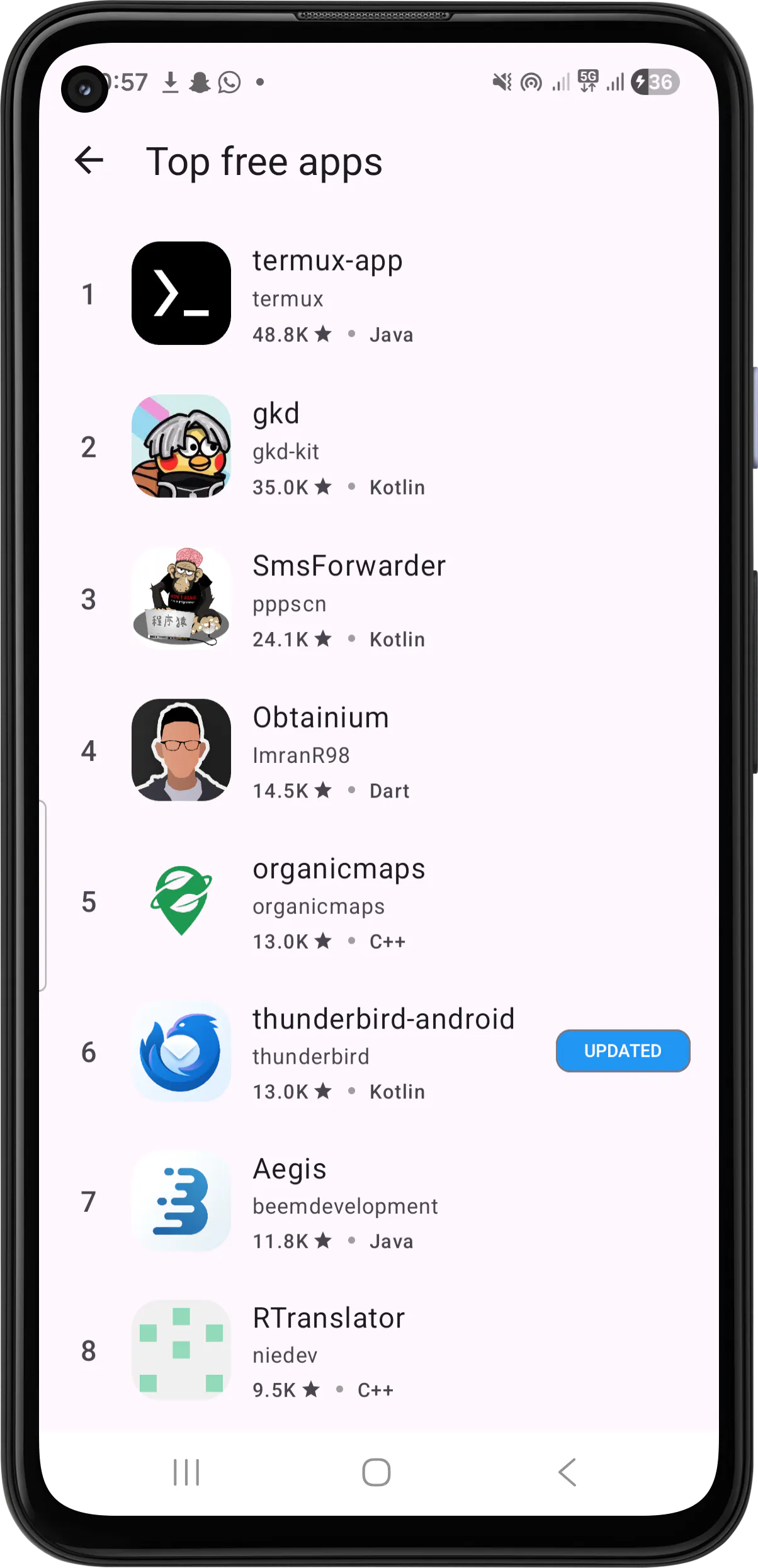View the Aegis app by beemdevelopment
Viewport: 758px width, 1568px height.
click(x=378, y=1202)
